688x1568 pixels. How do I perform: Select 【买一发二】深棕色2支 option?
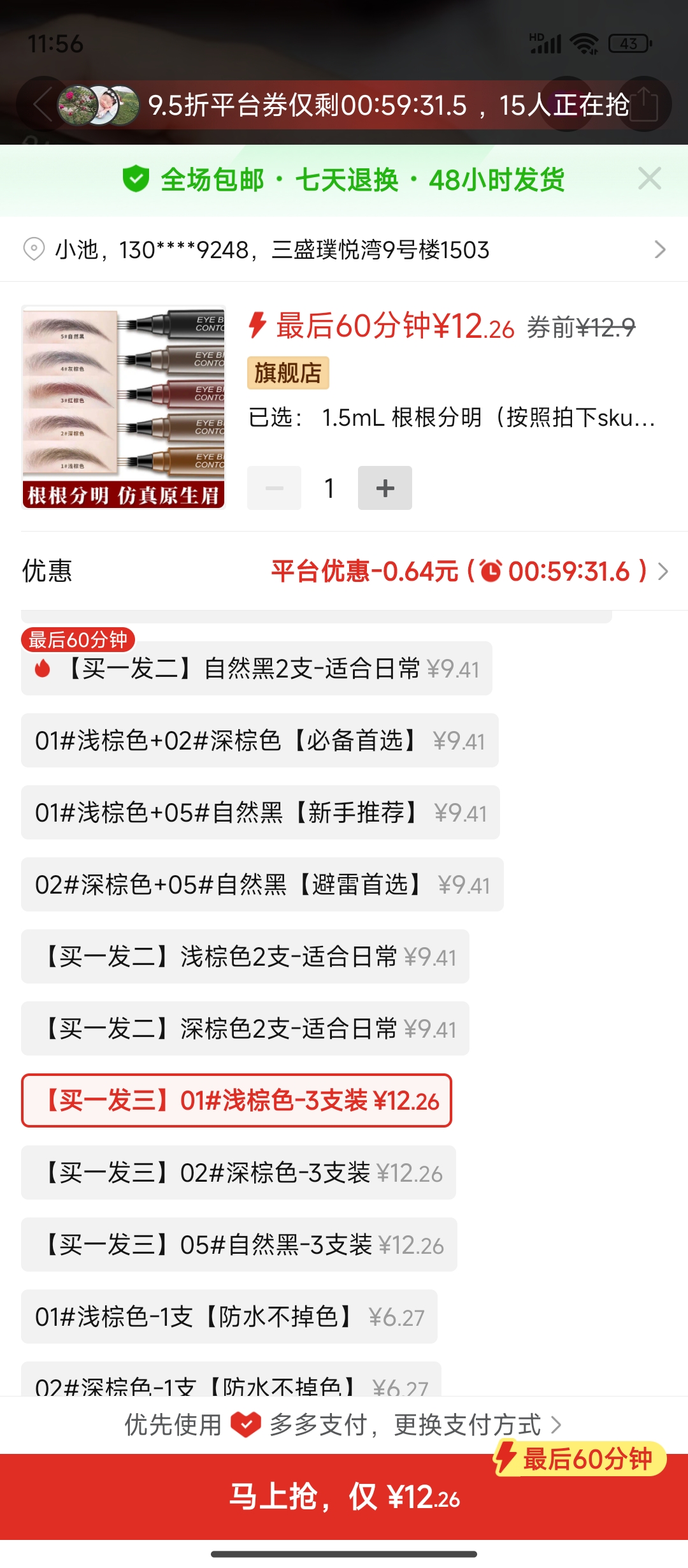245,1029
